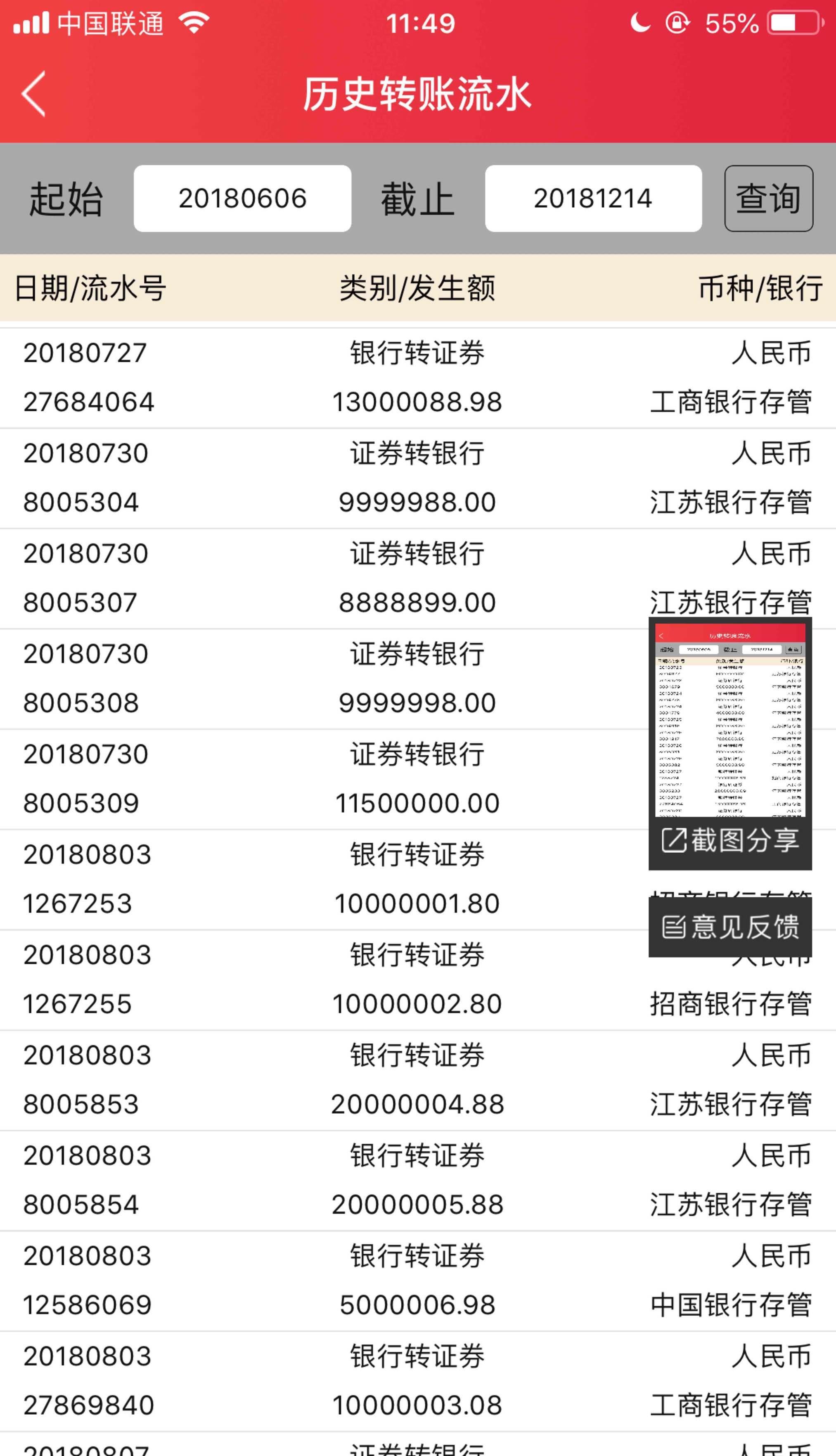This screenshot has width=836, height=1456.
Task: Tap the back arrow to return
Action: (33, 94)
